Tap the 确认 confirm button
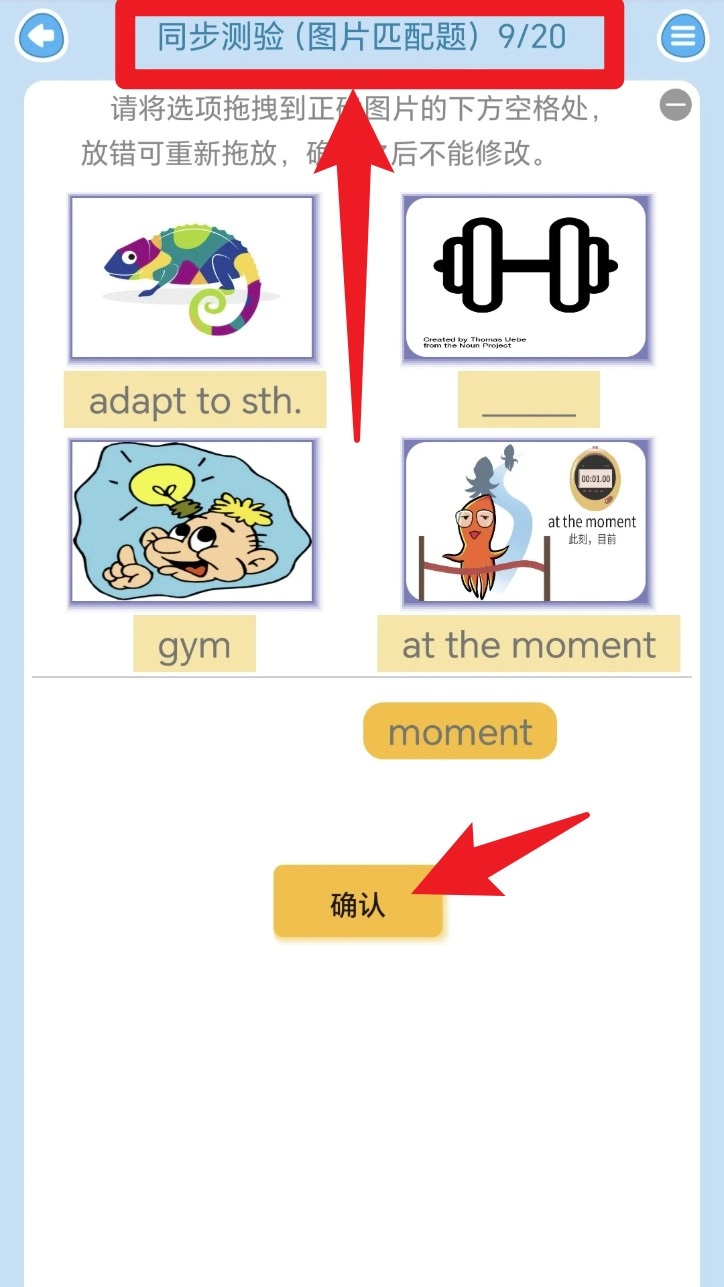The height and width of the screenshot is (1287, 724). [x=358, y=903]
